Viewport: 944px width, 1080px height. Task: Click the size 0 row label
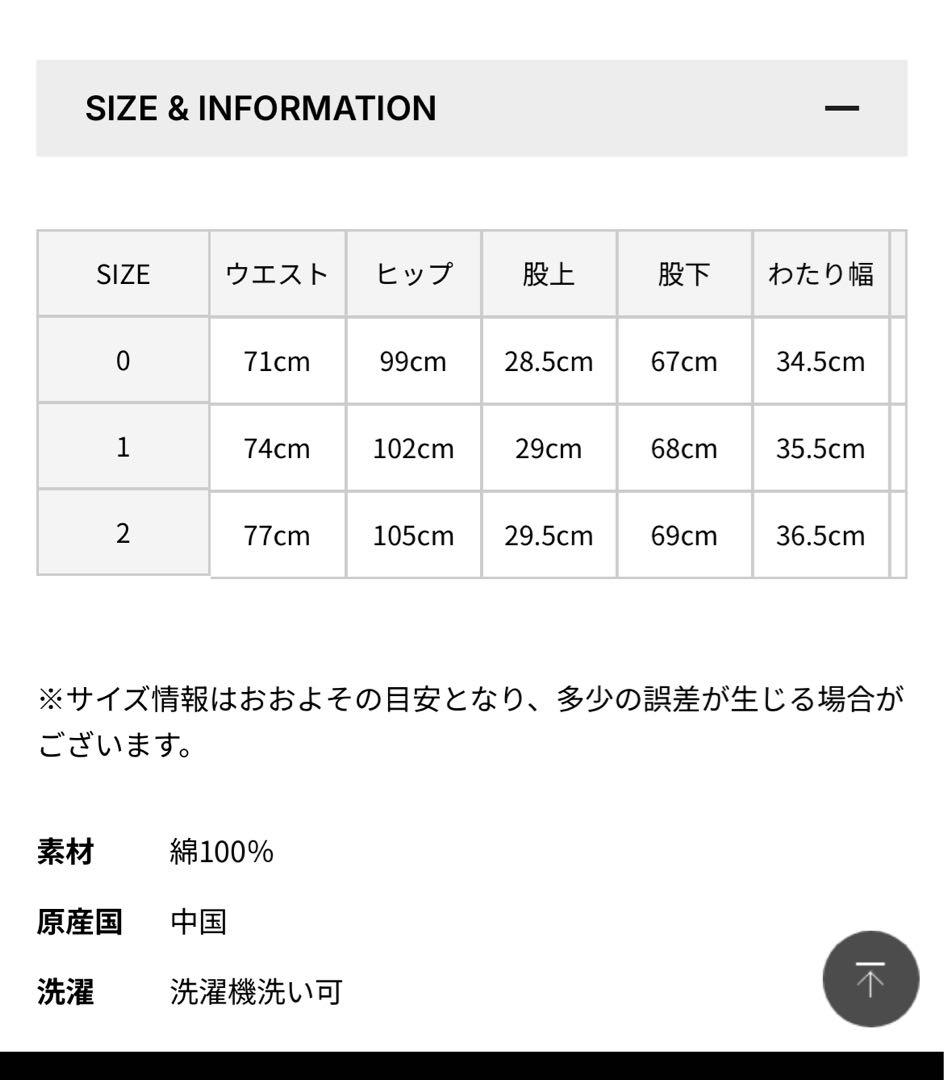click(122, 361)
